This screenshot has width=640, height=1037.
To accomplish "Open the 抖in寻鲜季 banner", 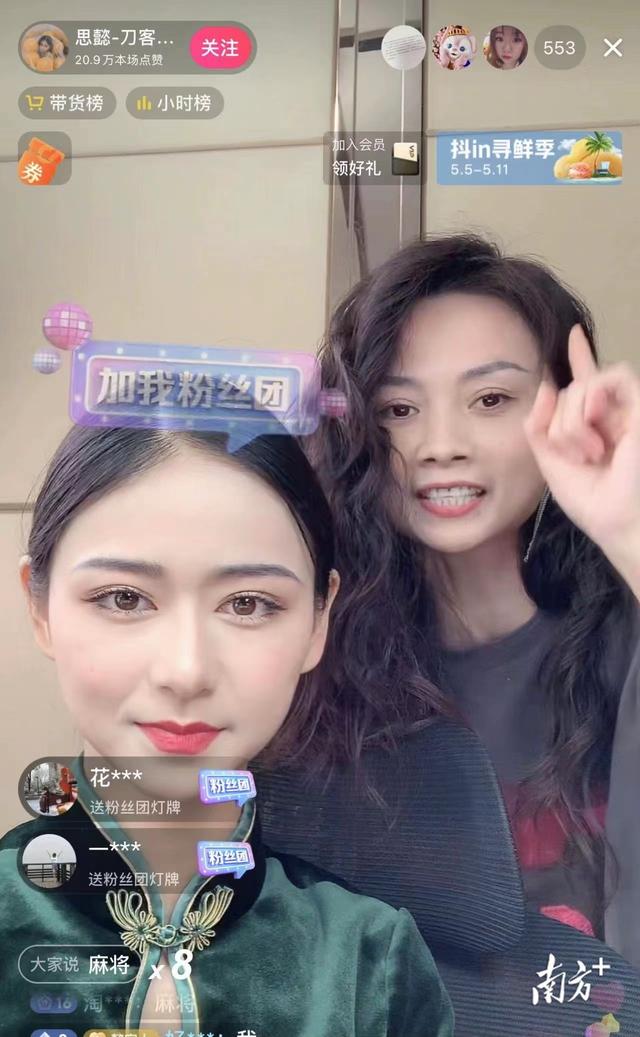I will click(x=529, y=157).
